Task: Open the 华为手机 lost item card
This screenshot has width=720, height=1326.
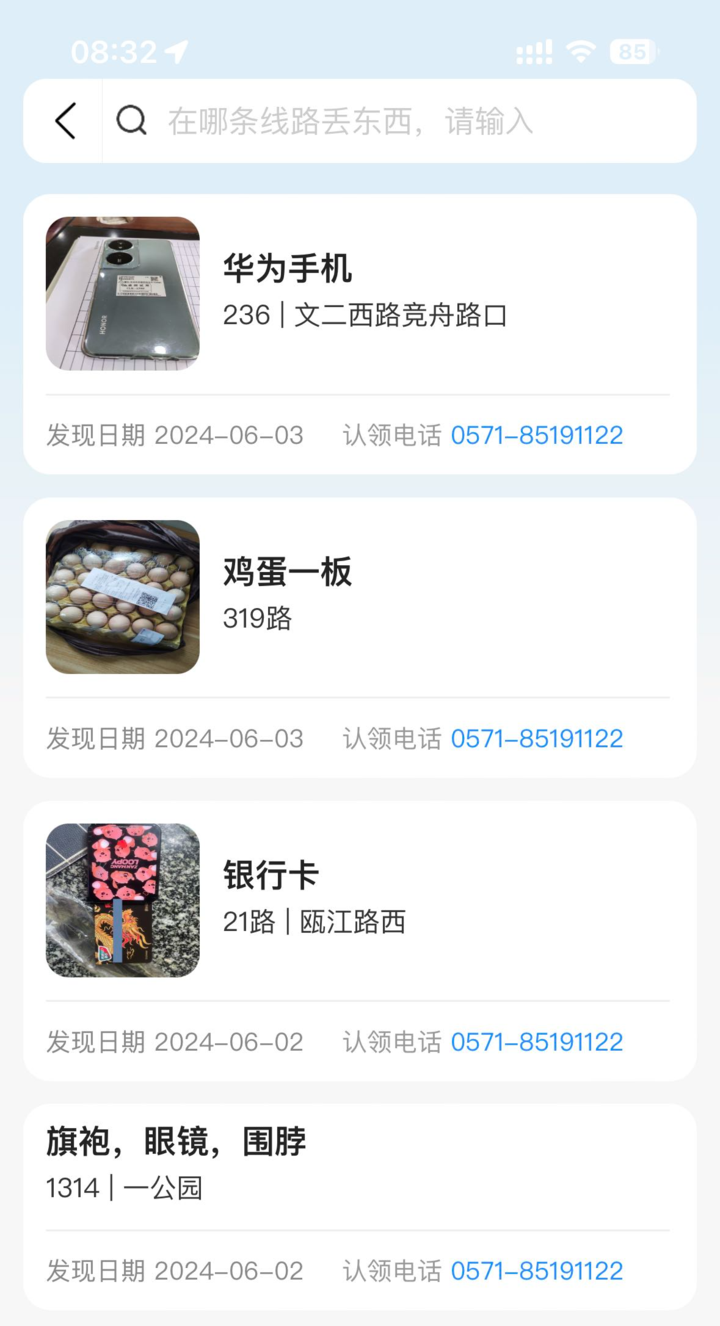Action: 360,334
